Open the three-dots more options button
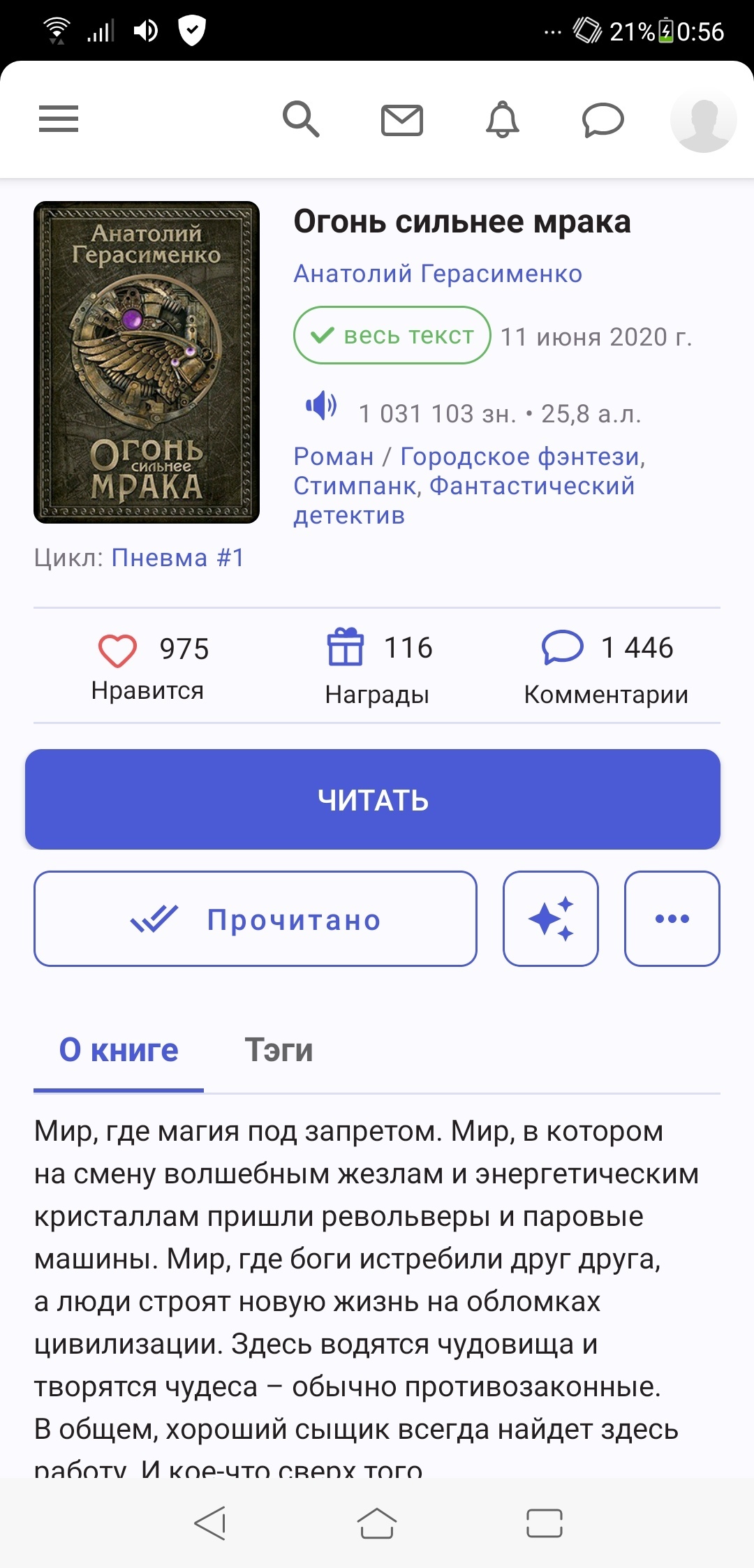 pyautogui.click(x=672, y=919)
